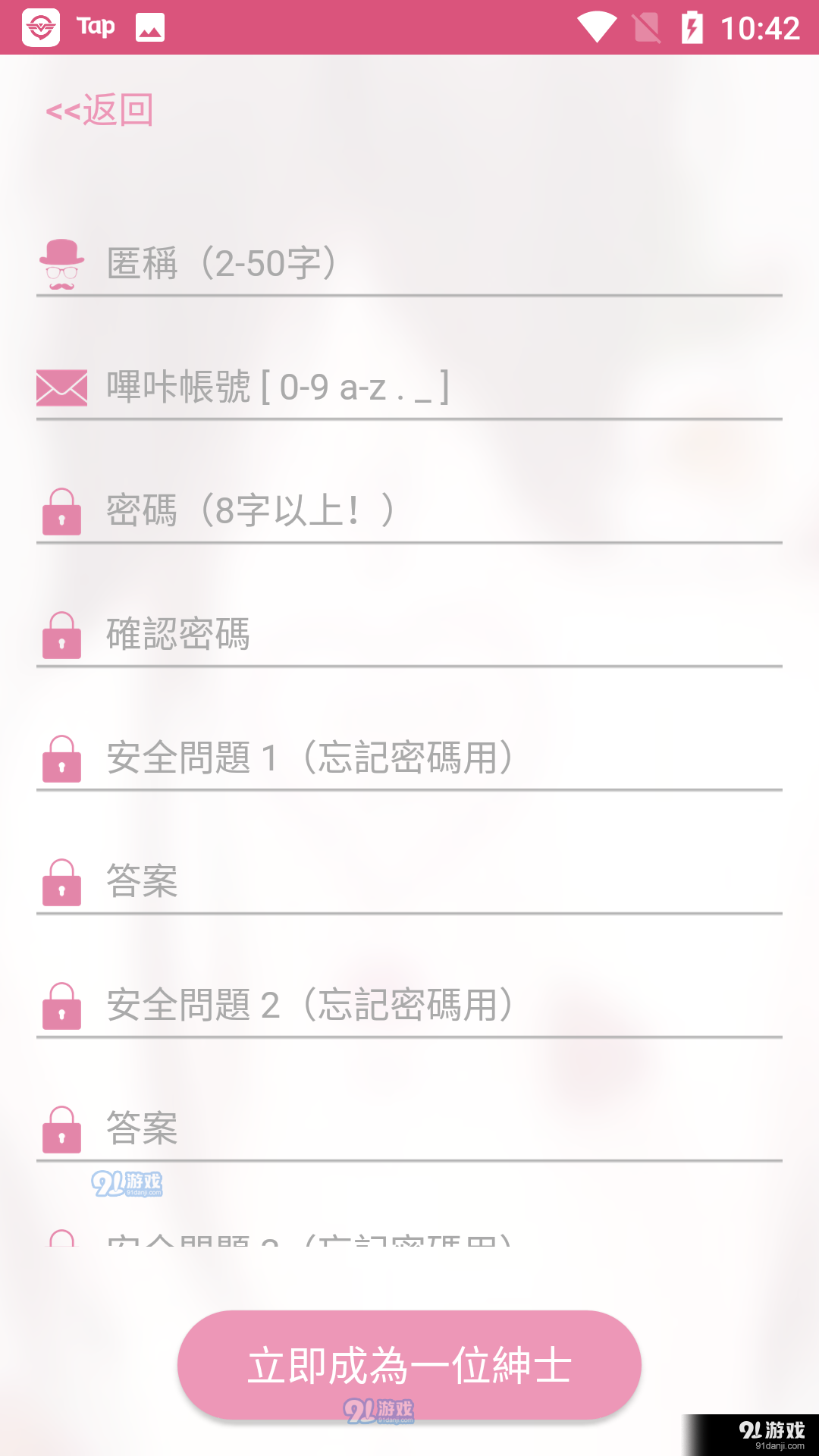Screen dimensions: 819x1456
Task: Click the lock icon beside first 答案 field
Action: pos(61,882)
